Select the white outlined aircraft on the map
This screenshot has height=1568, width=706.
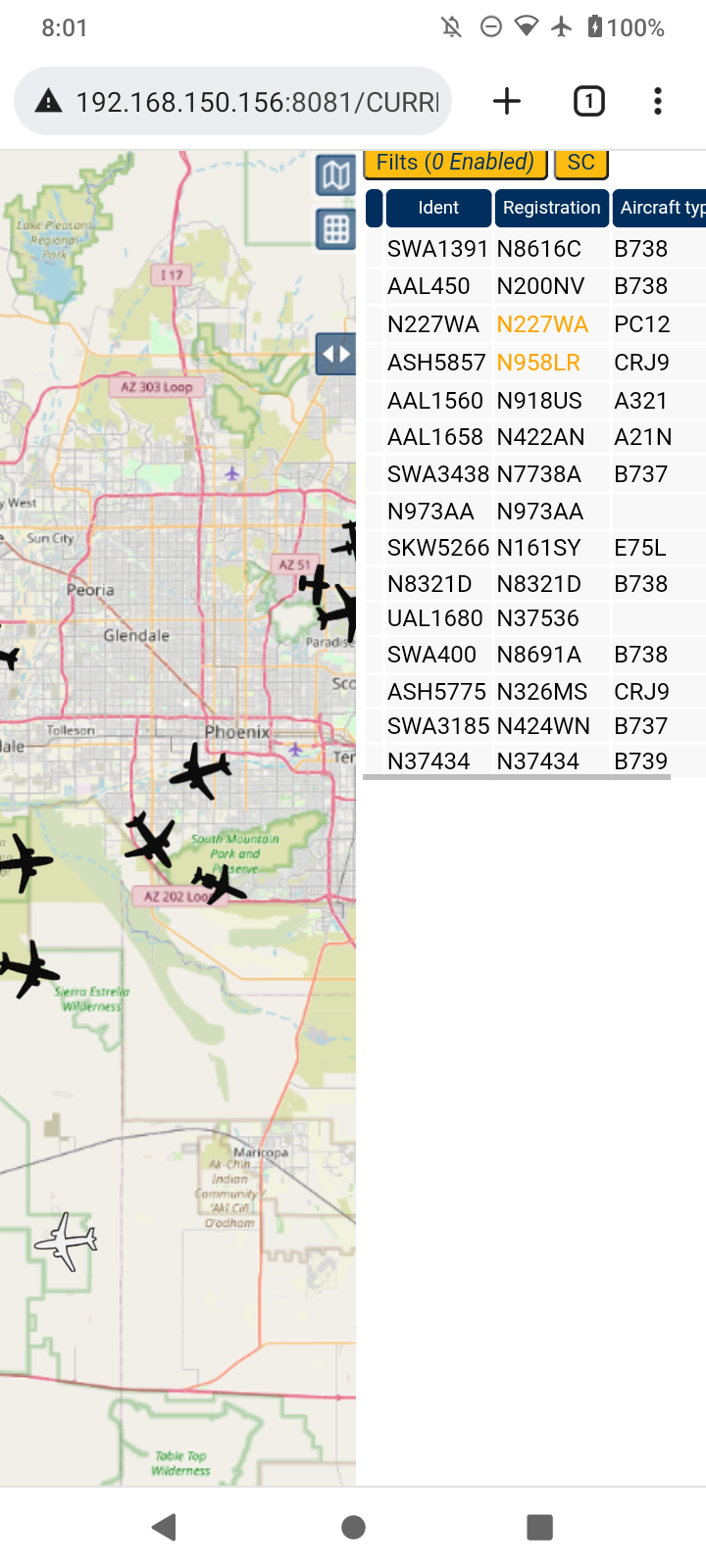coord(66,1241)
